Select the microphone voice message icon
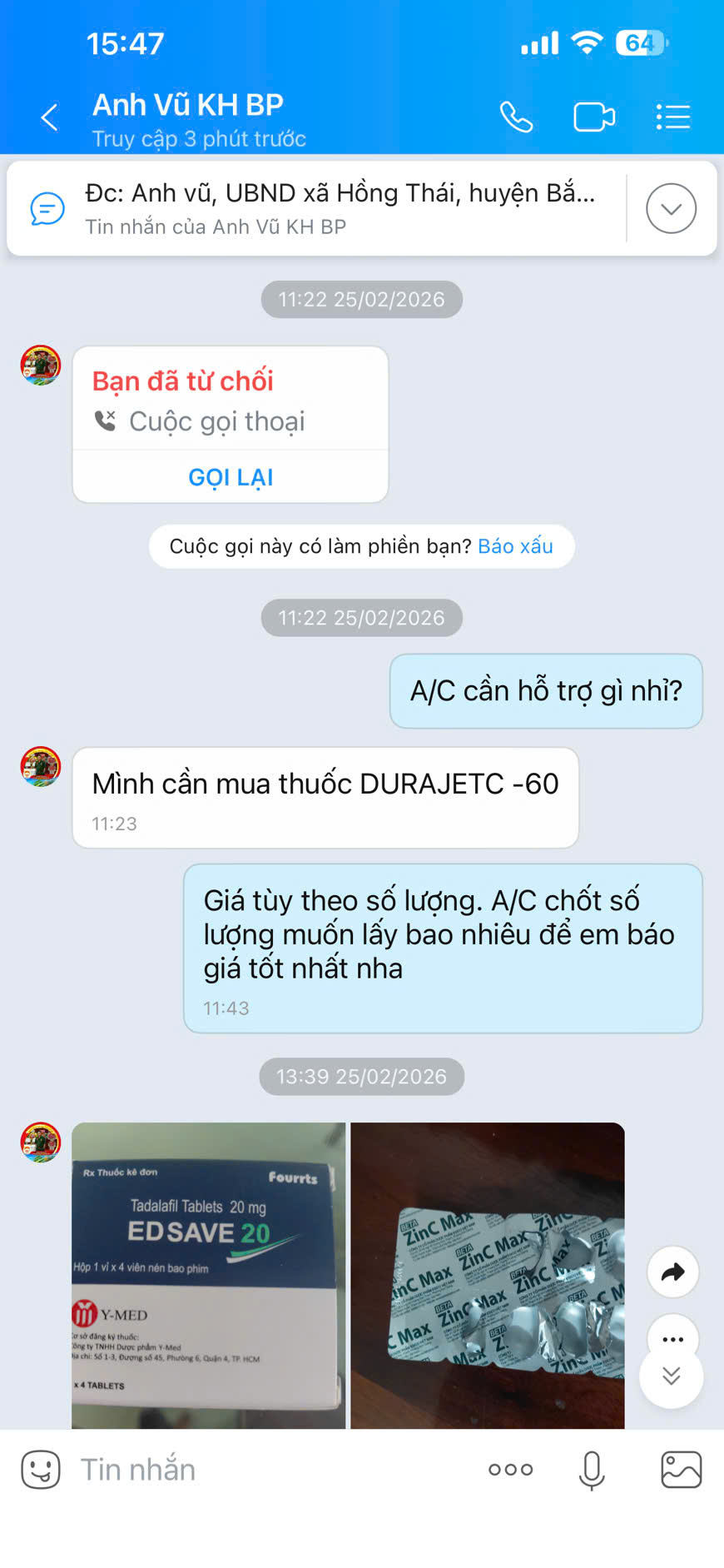 pos(591,1469)
